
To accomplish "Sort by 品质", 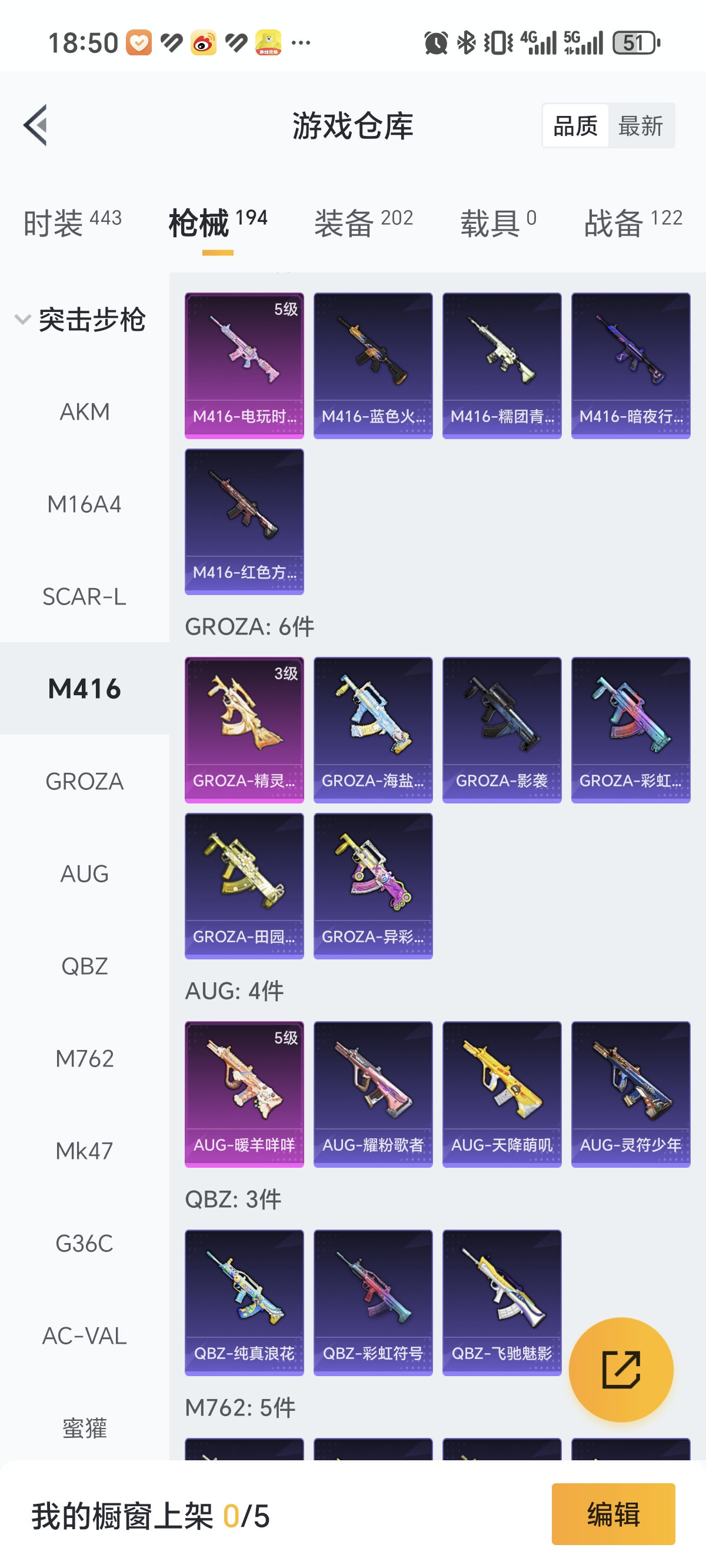I will pyautogui.click(x=575, y=126).
